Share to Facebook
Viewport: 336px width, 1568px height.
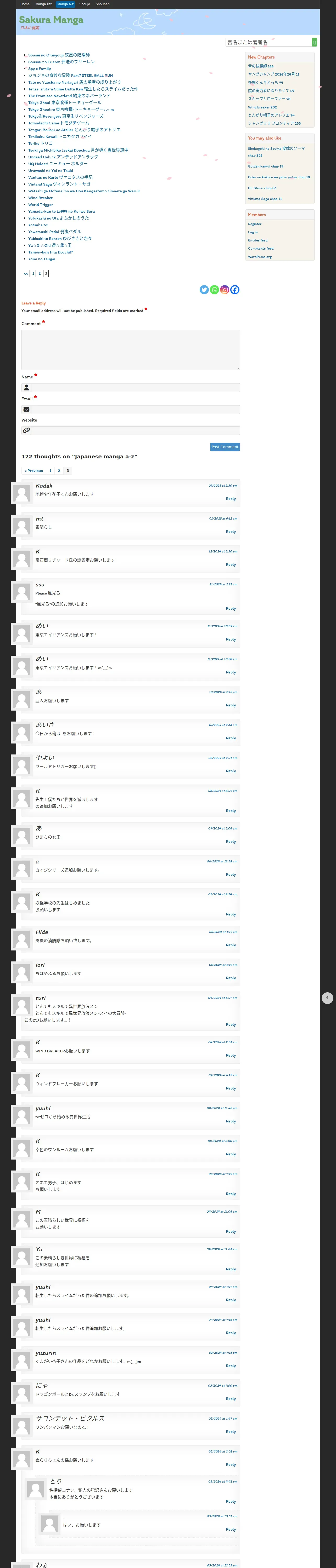235,290
